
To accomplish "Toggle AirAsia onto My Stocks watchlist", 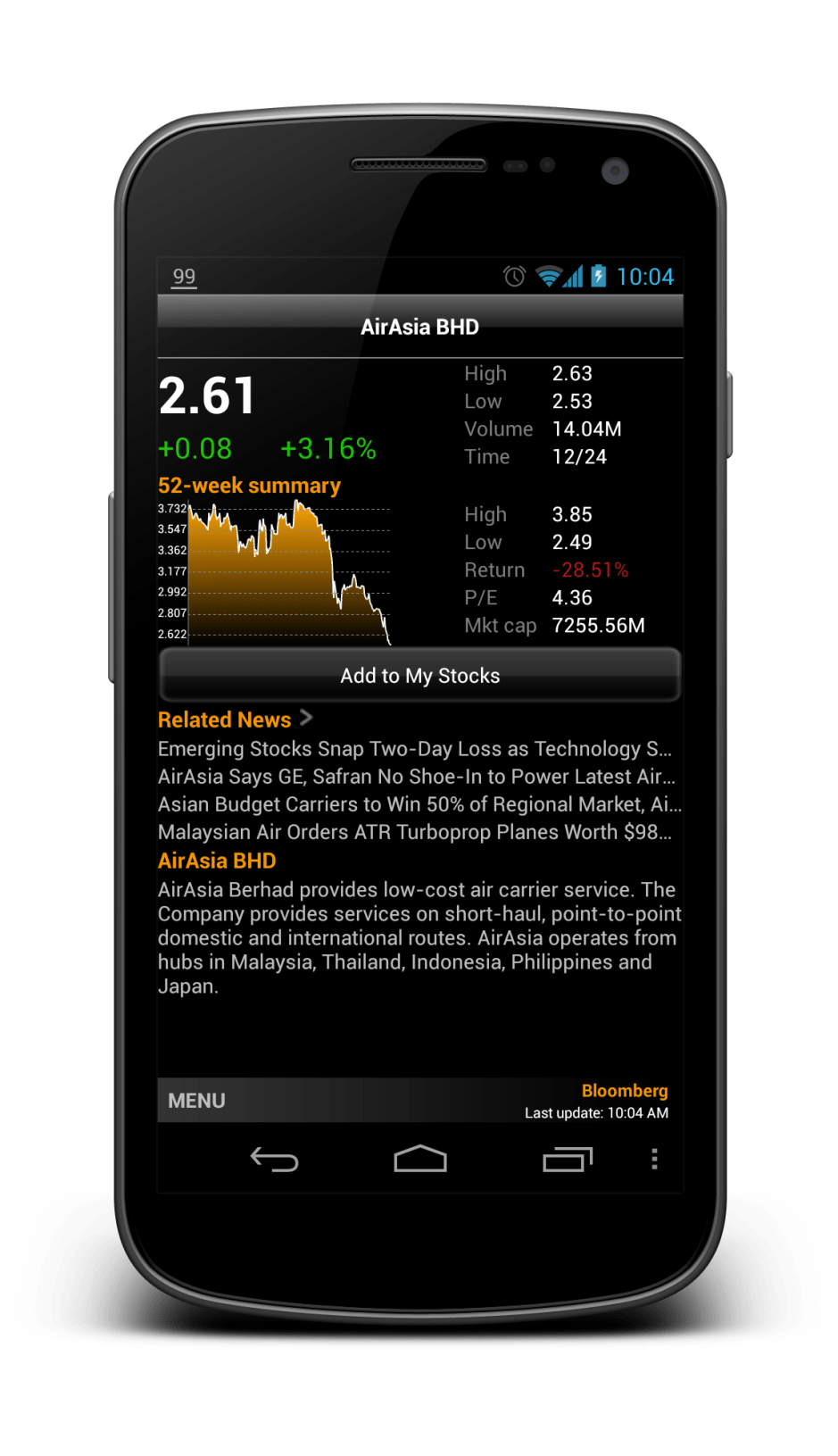I will tap(419, 676).
